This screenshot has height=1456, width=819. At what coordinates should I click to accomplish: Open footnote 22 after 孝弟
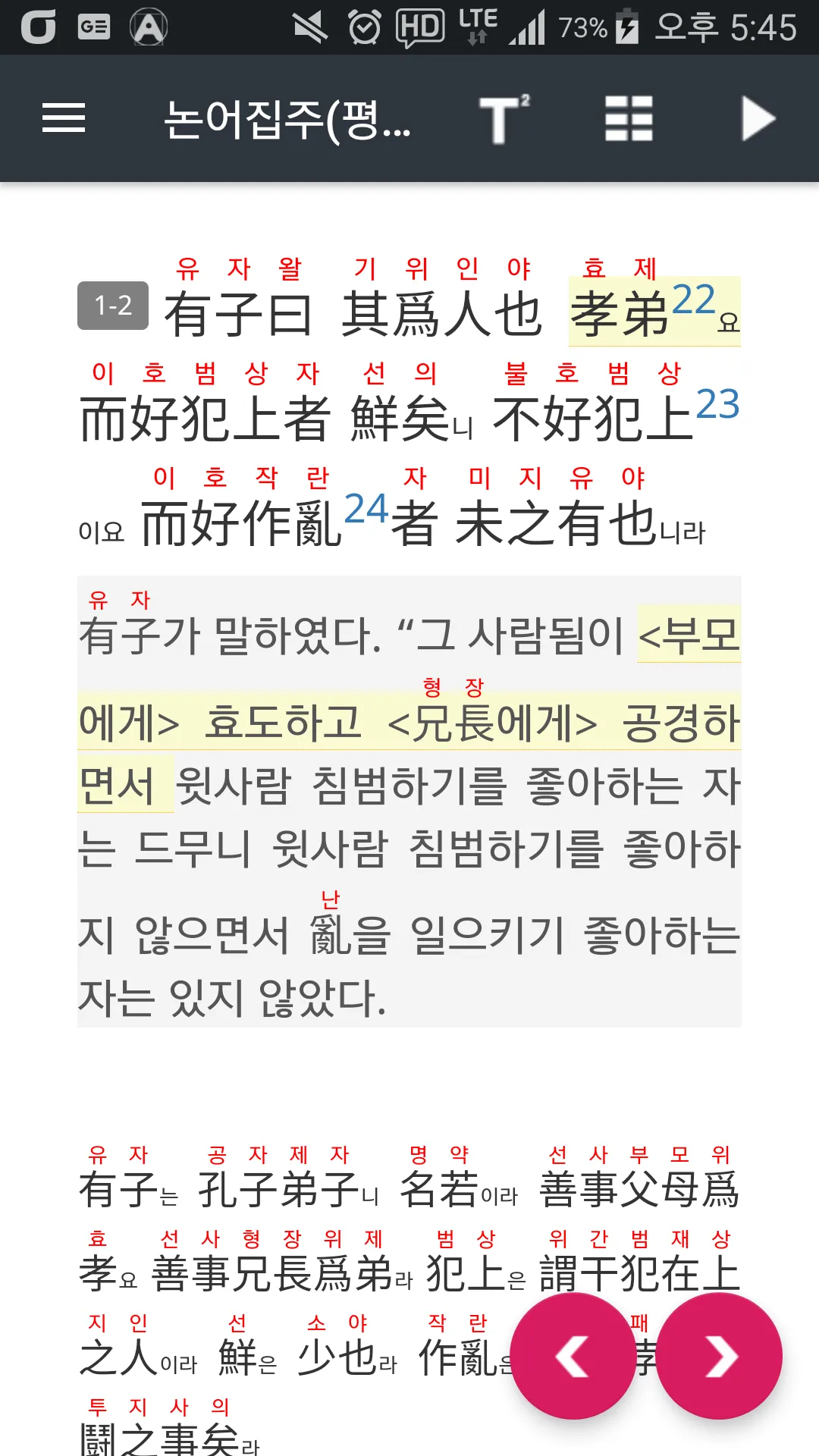click(693, 299)
